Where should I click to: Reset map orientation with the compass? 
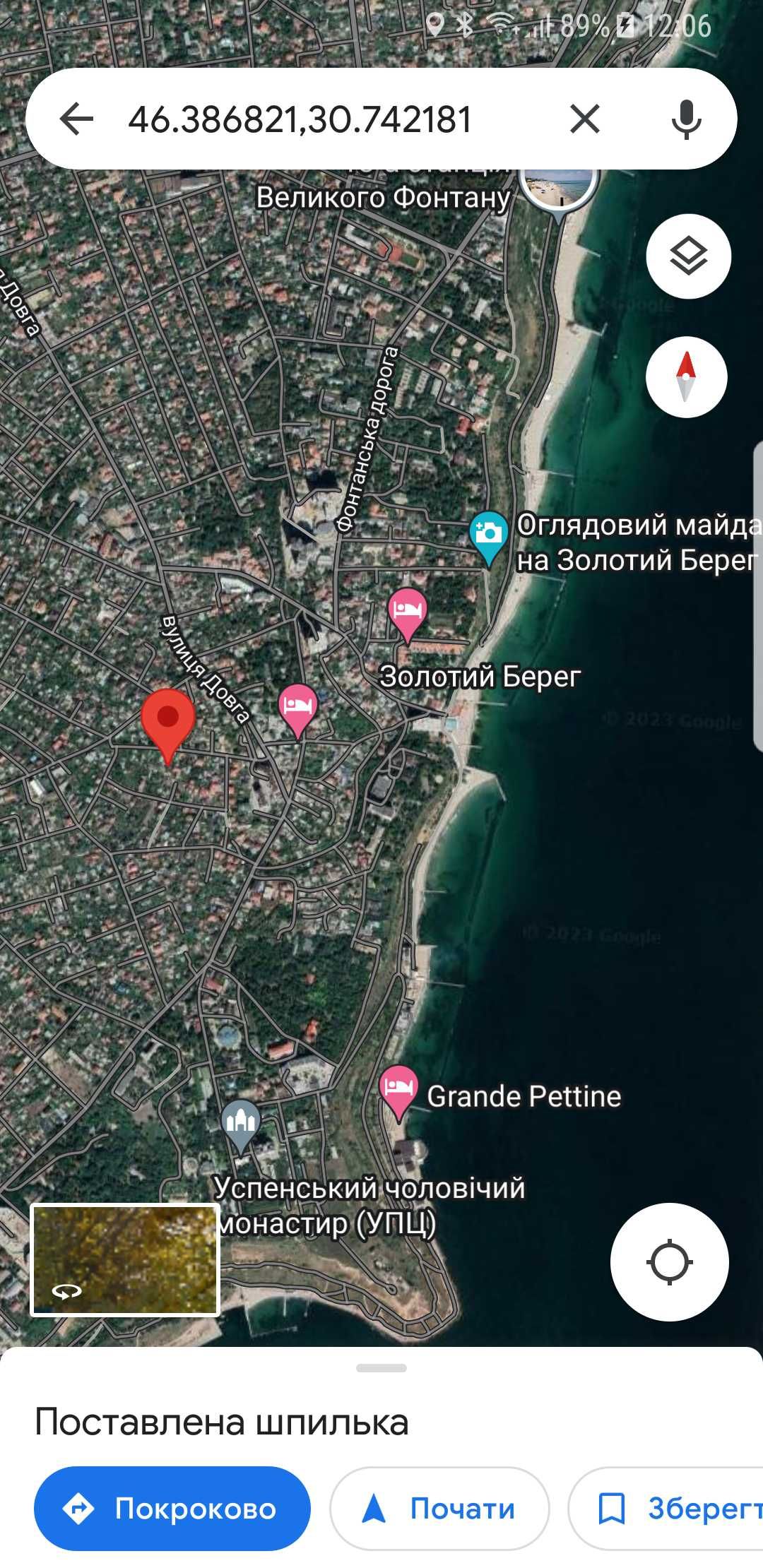[x=686, y=377]
